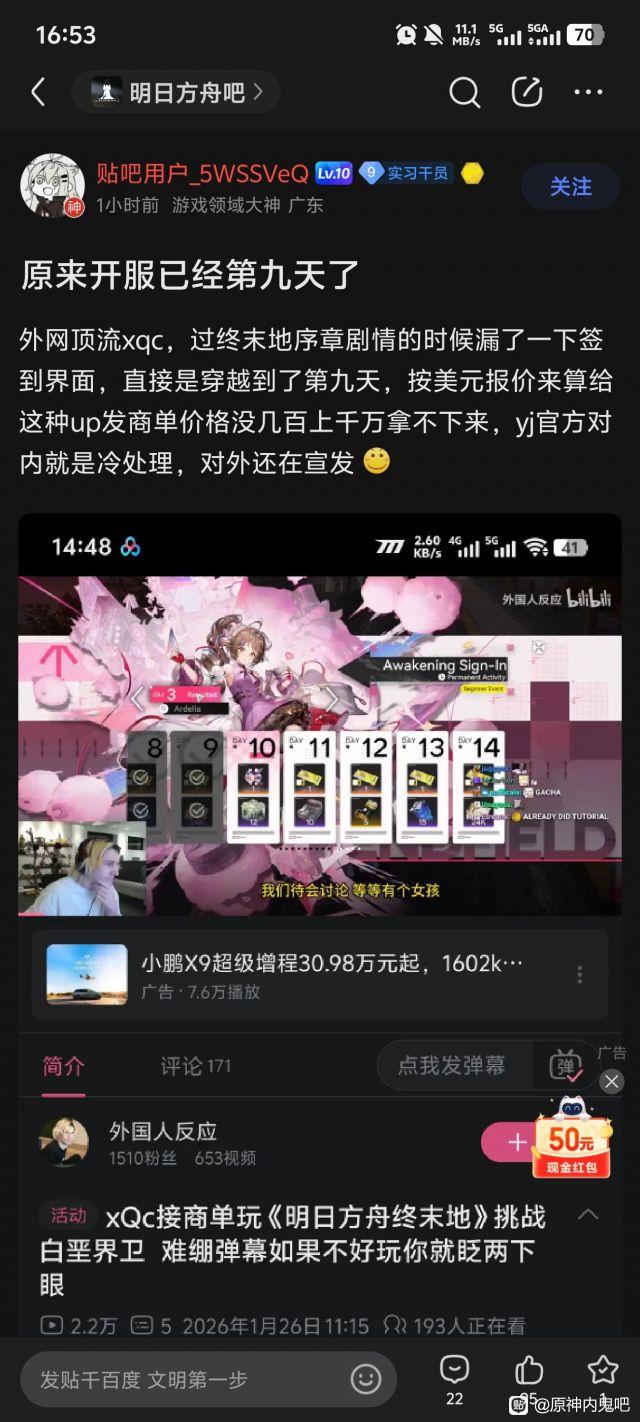This screenshot has height=1422, width=640.
Task: Tap the share icon in the top bar
Action: tap(526, 93)
